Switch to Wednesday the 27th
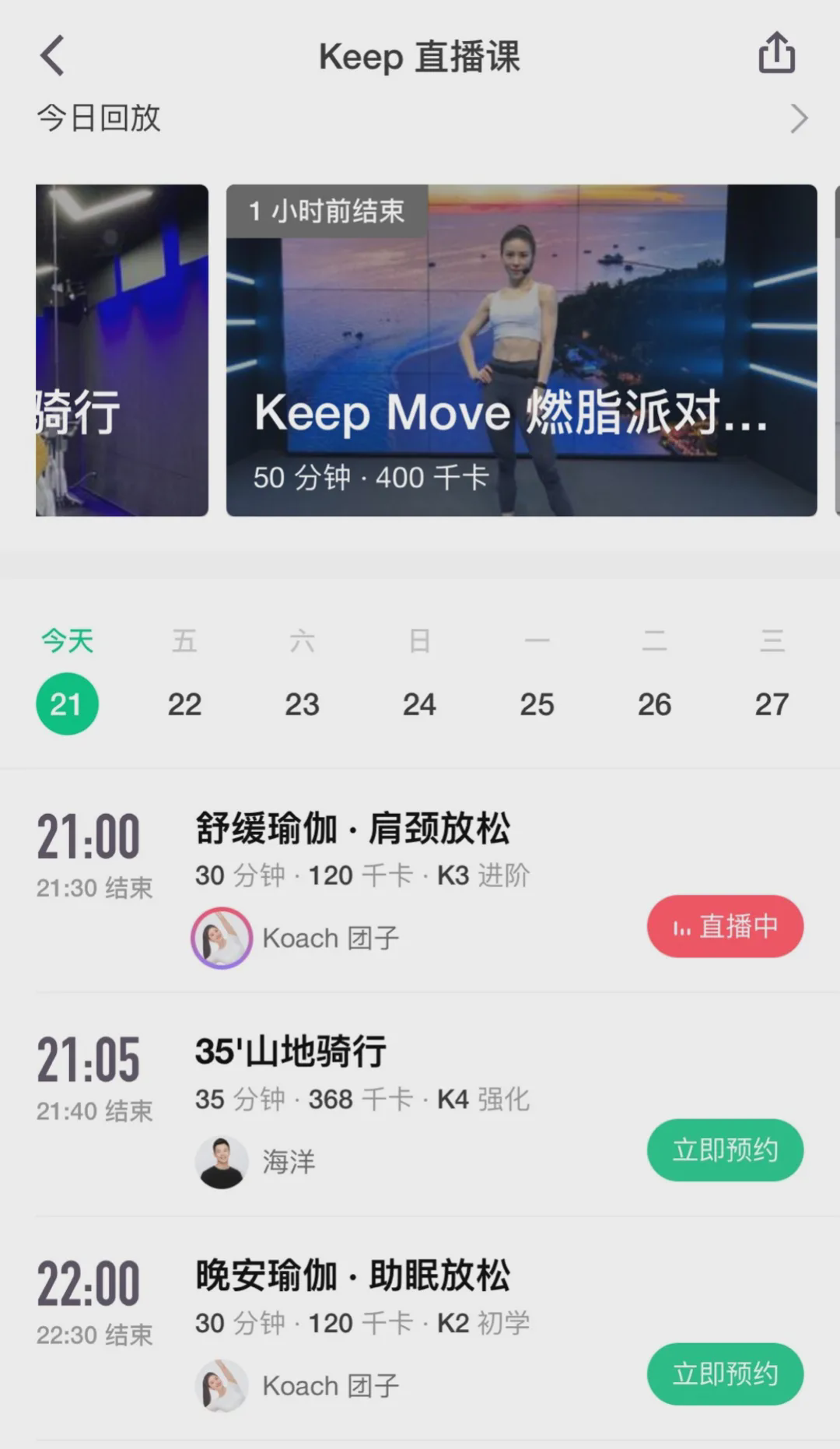Viewport: 840px width, 1449px height. tap(772, 704)
